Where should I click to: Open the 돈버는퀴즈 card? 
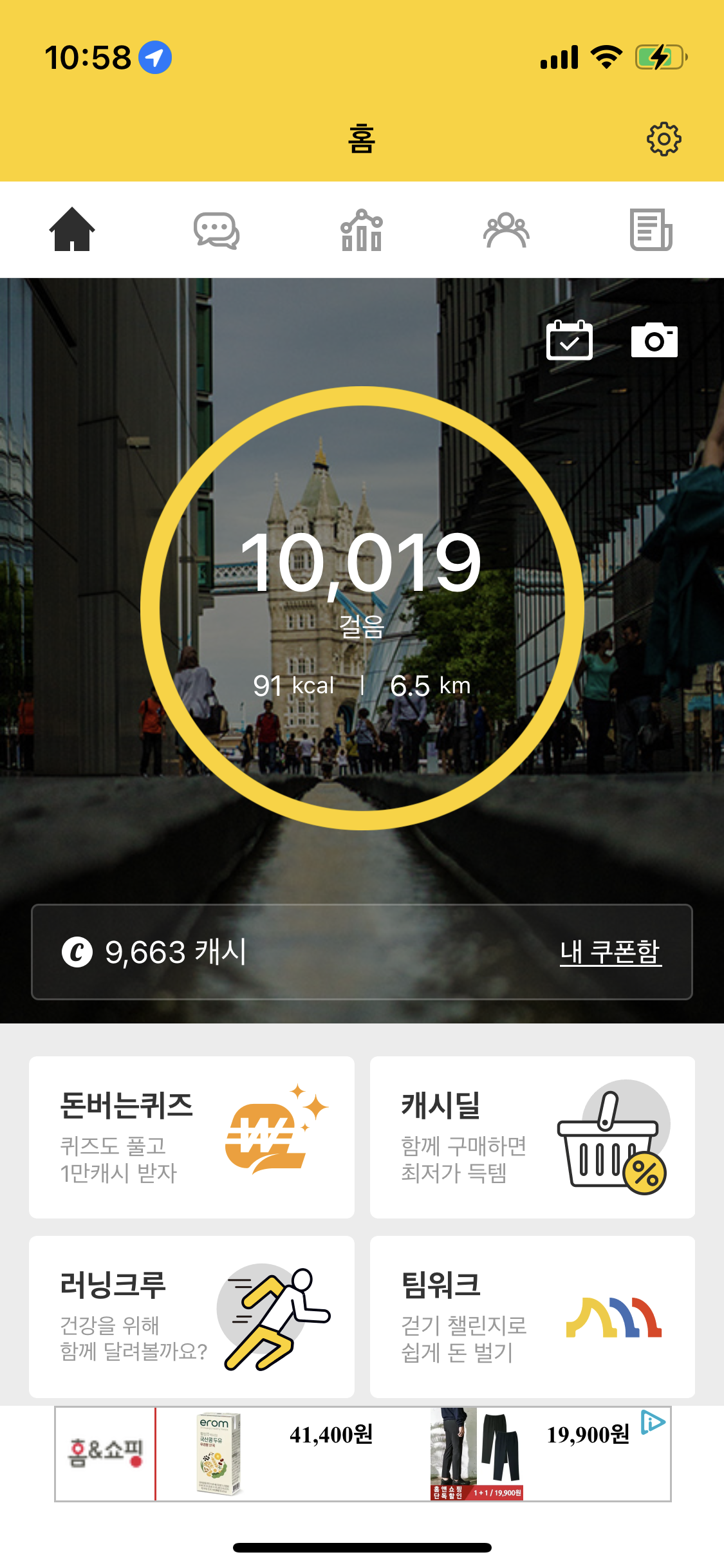pyautogui.click(x=191, y=1137)
